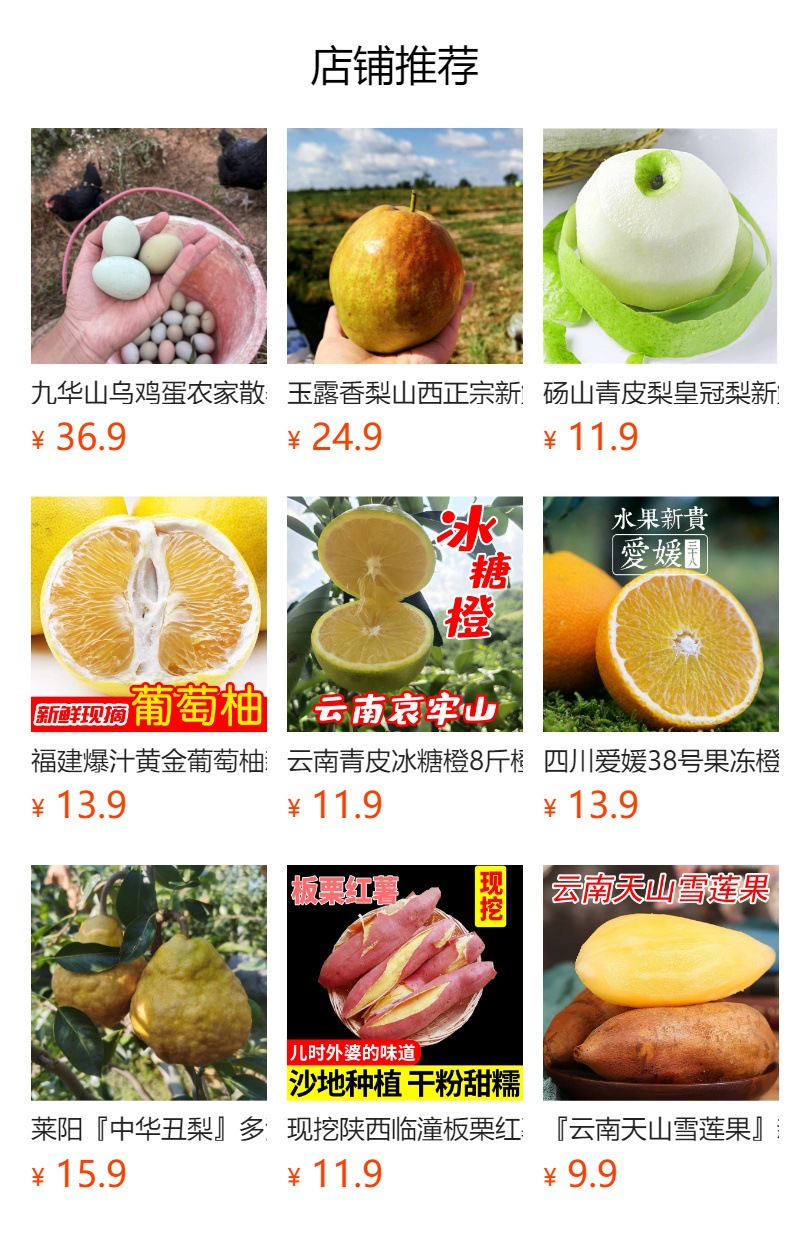Tap the 云南天山雪莲果 product card
790x1234 pixels.
(x=661, y=1029)
